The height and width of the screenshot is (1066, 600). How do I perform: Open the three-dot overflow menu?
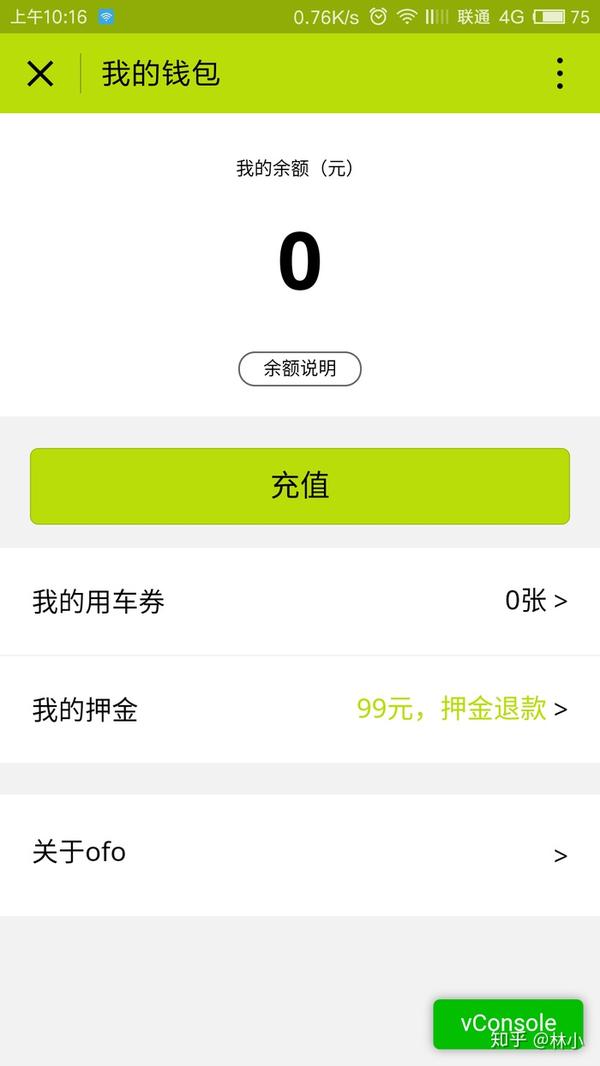pos(559,73)
